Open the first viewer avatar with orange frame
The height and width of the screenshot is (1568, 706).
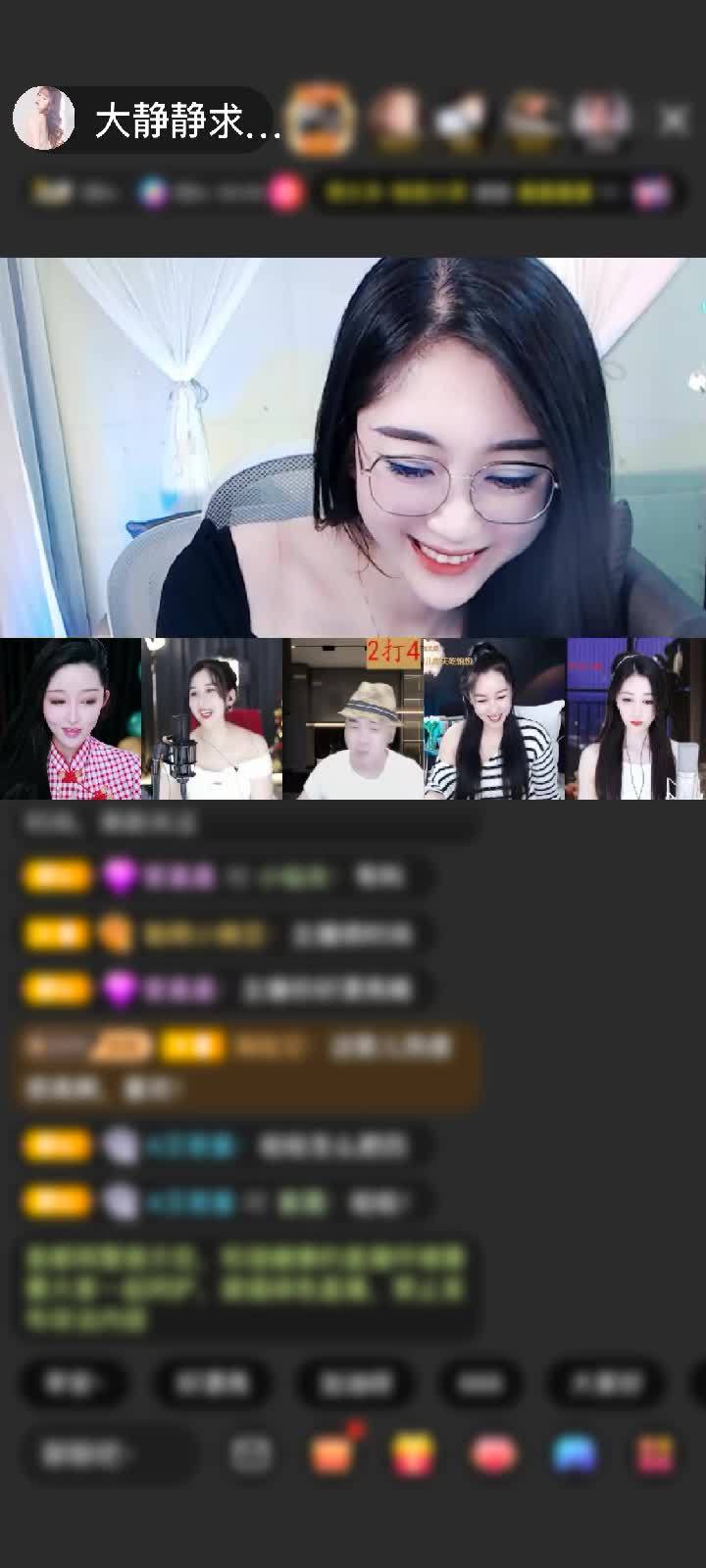point(323,121)
